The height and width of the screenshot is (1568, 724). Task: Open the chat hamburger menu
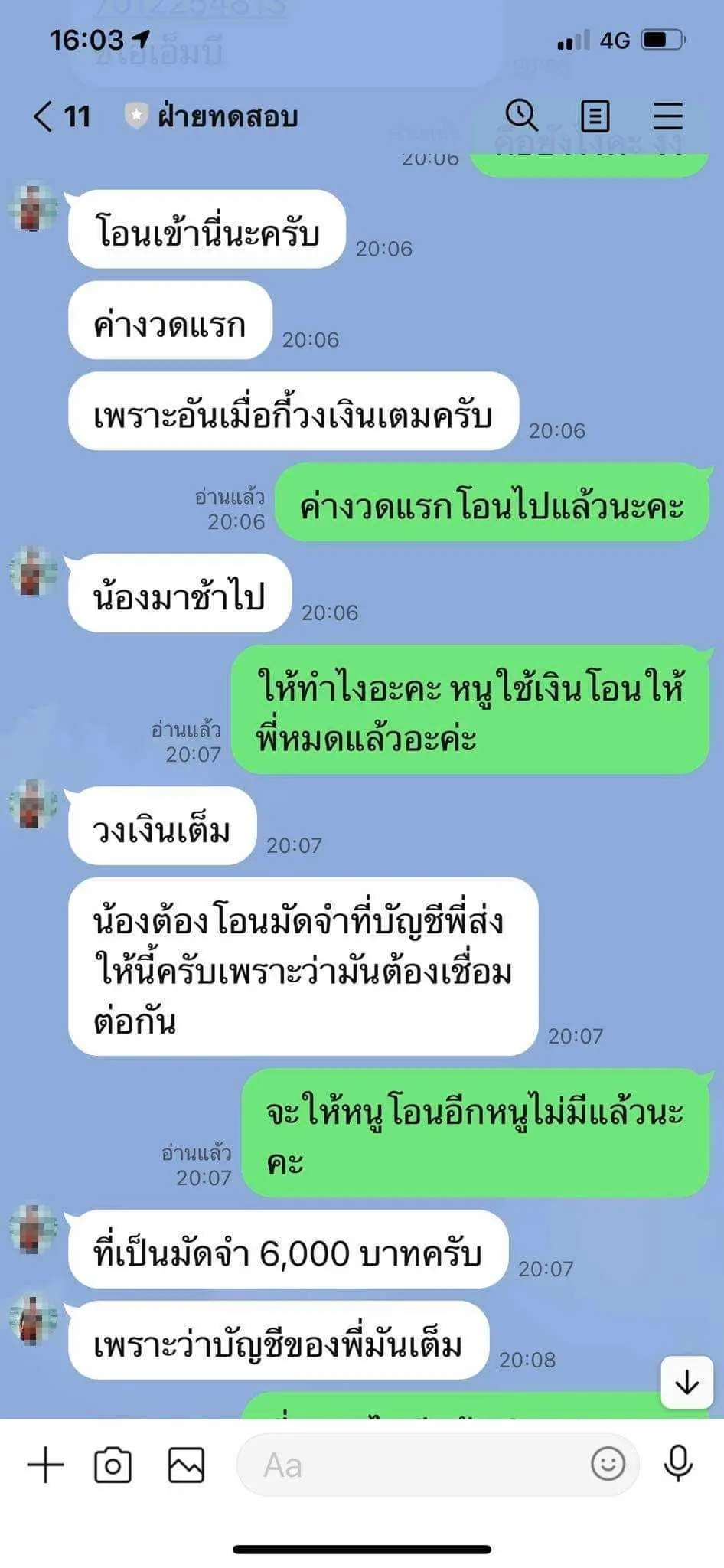pyautogui.click(x=667, y=116)
